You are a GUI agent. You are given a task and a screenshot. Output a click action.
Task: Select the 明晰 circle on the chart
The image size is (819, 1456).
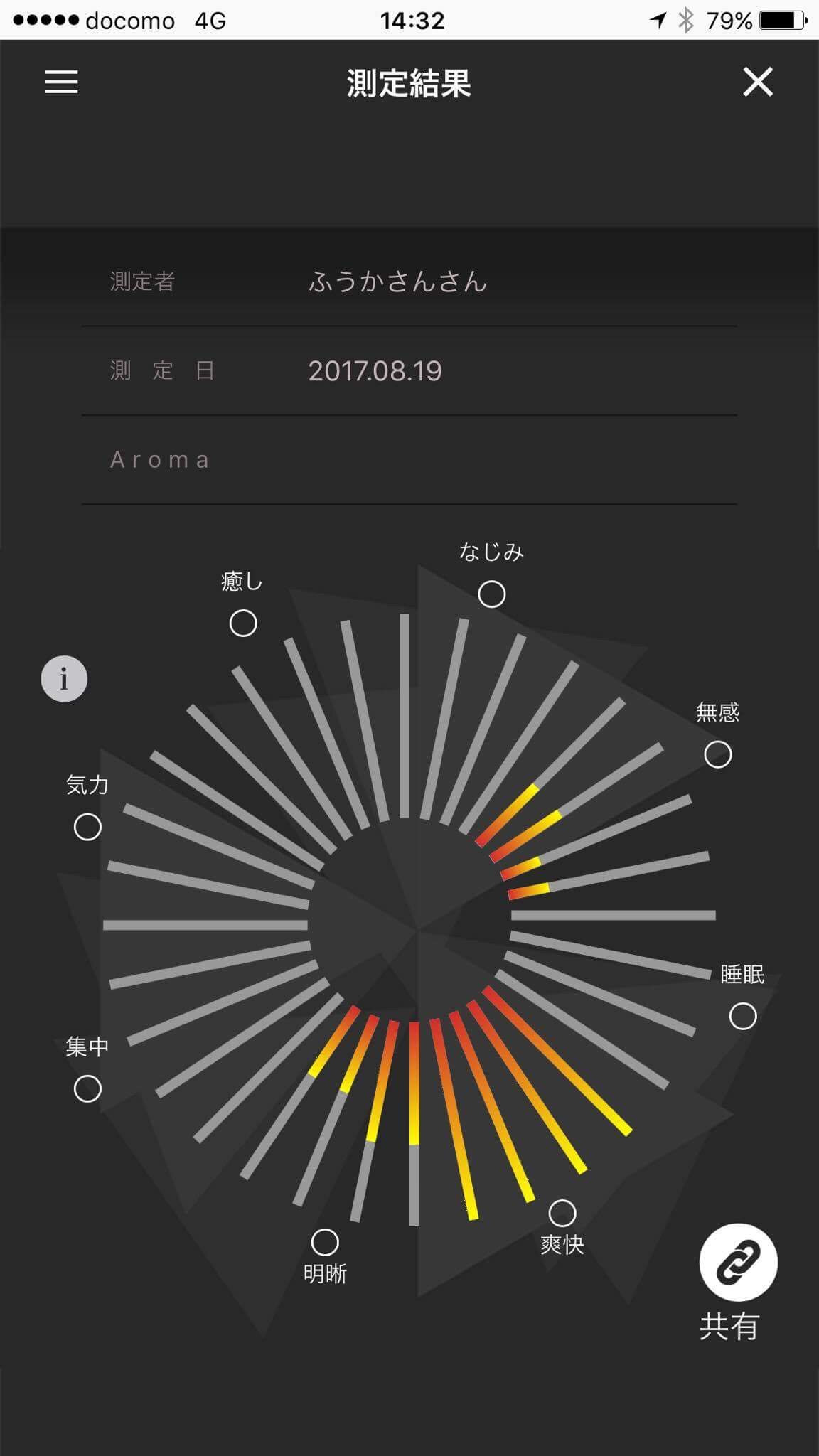[x=325, y=1242]
